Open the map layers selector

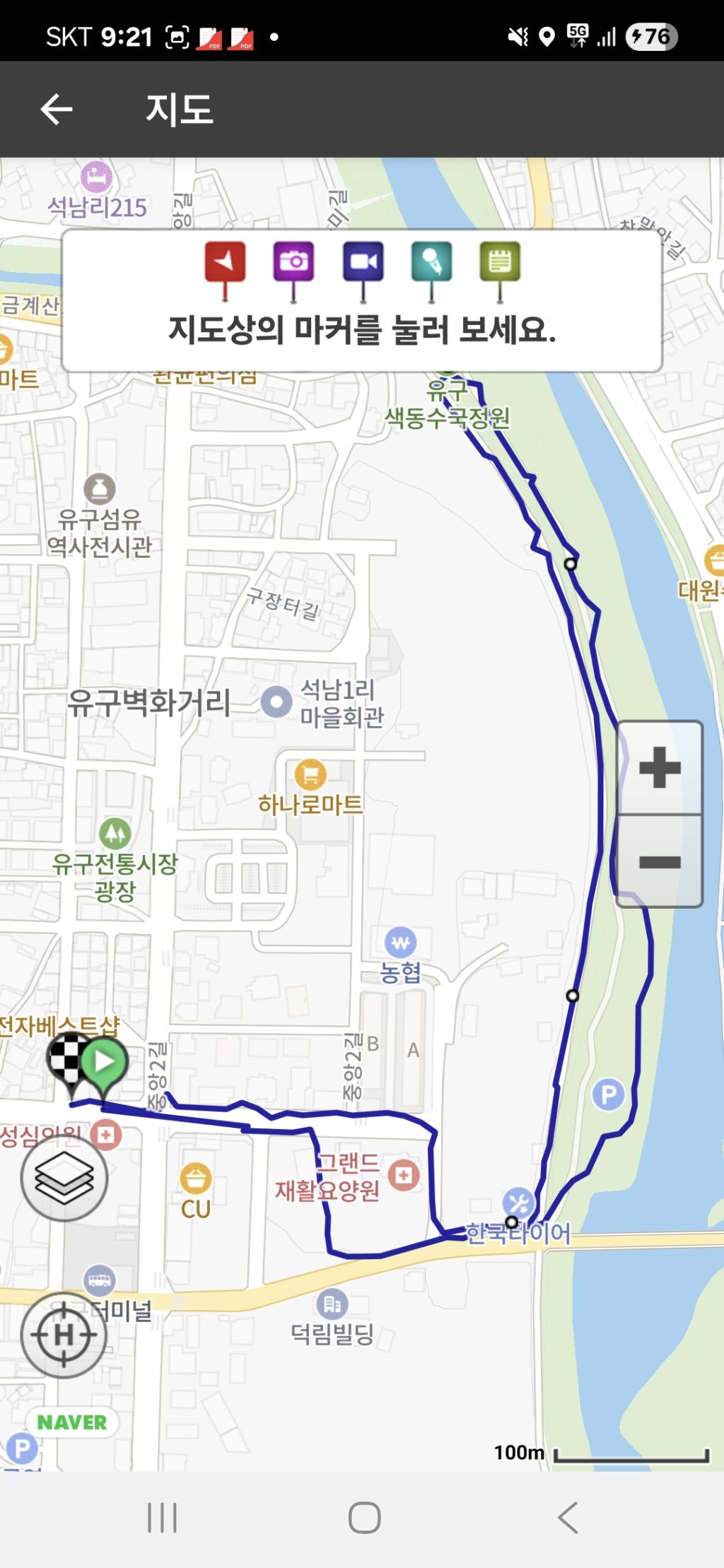pos(64,1177)
